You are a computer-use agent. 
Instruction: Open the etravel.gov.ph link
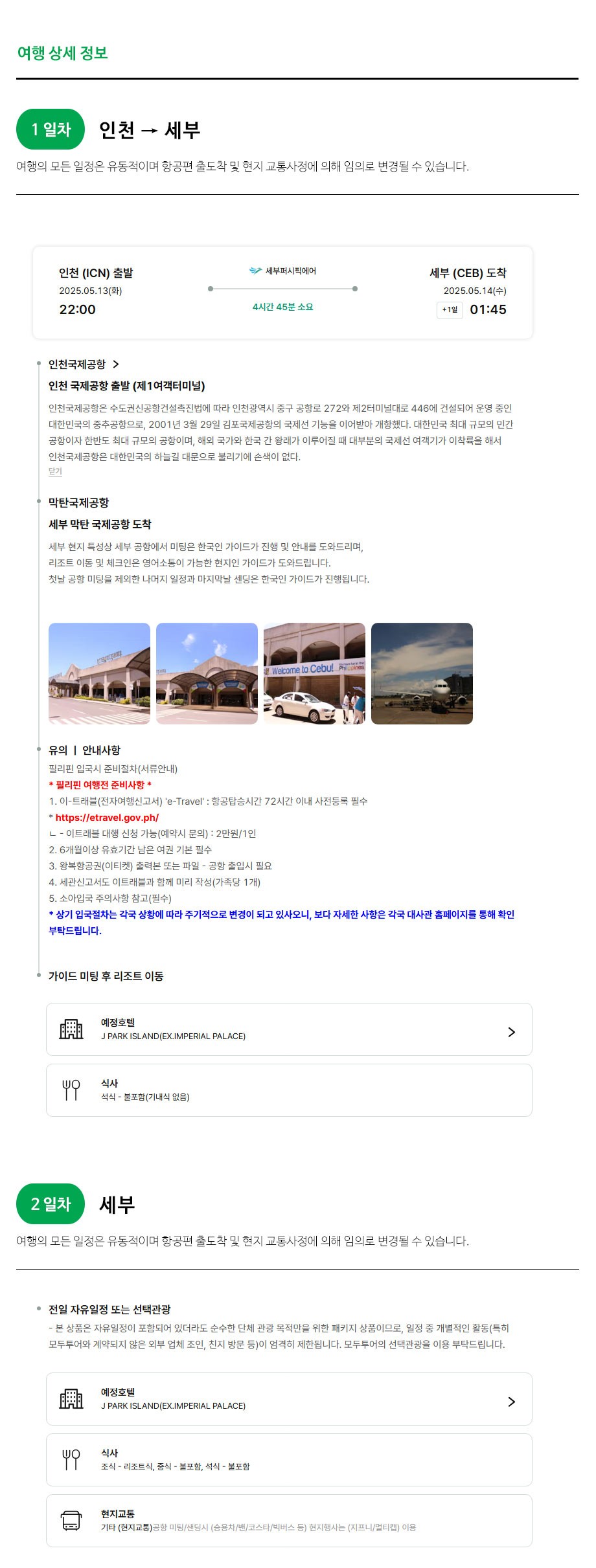point(107,818)
